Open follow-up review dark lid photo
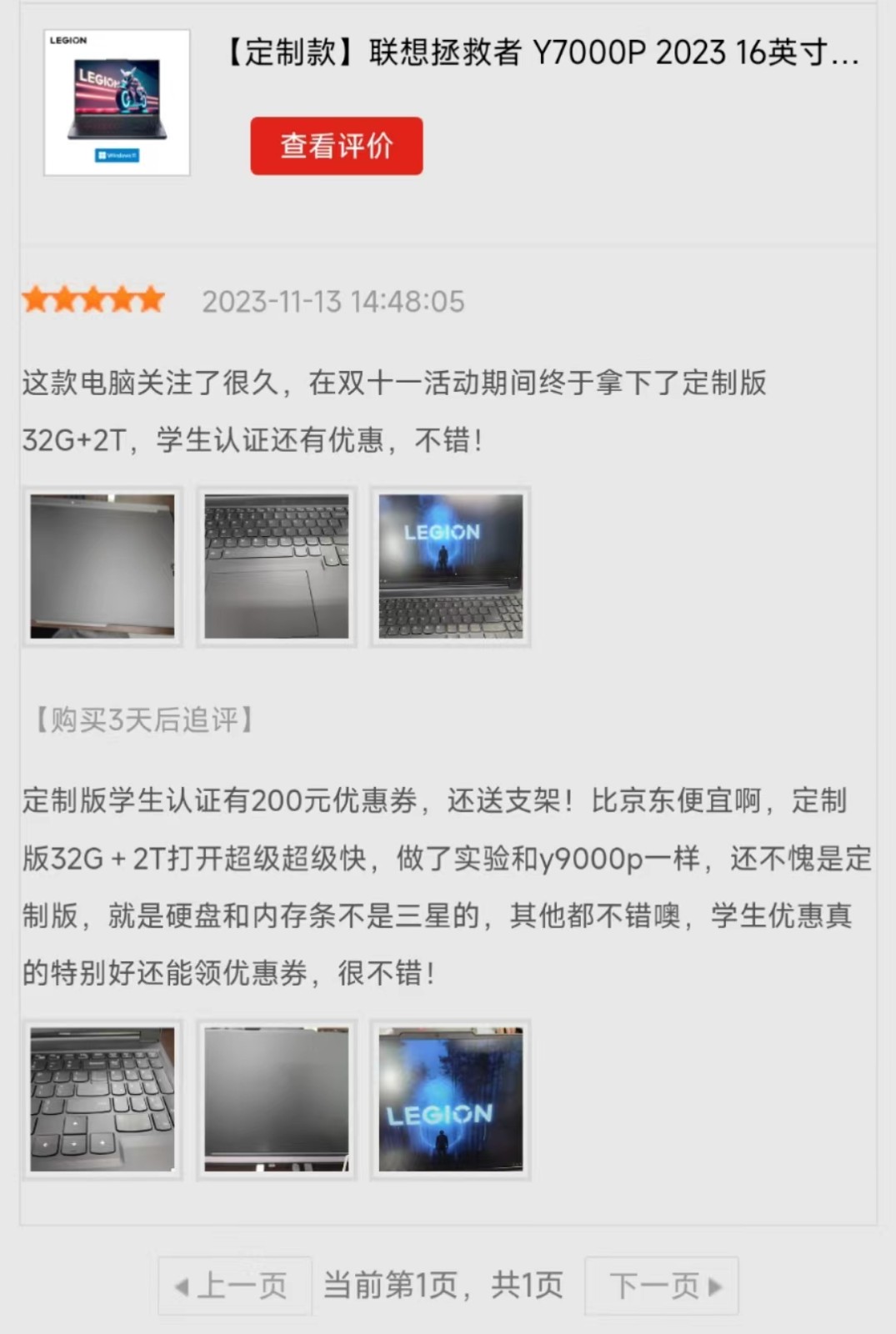This screenshot has width=896, height=1334. pos(277,1099)
